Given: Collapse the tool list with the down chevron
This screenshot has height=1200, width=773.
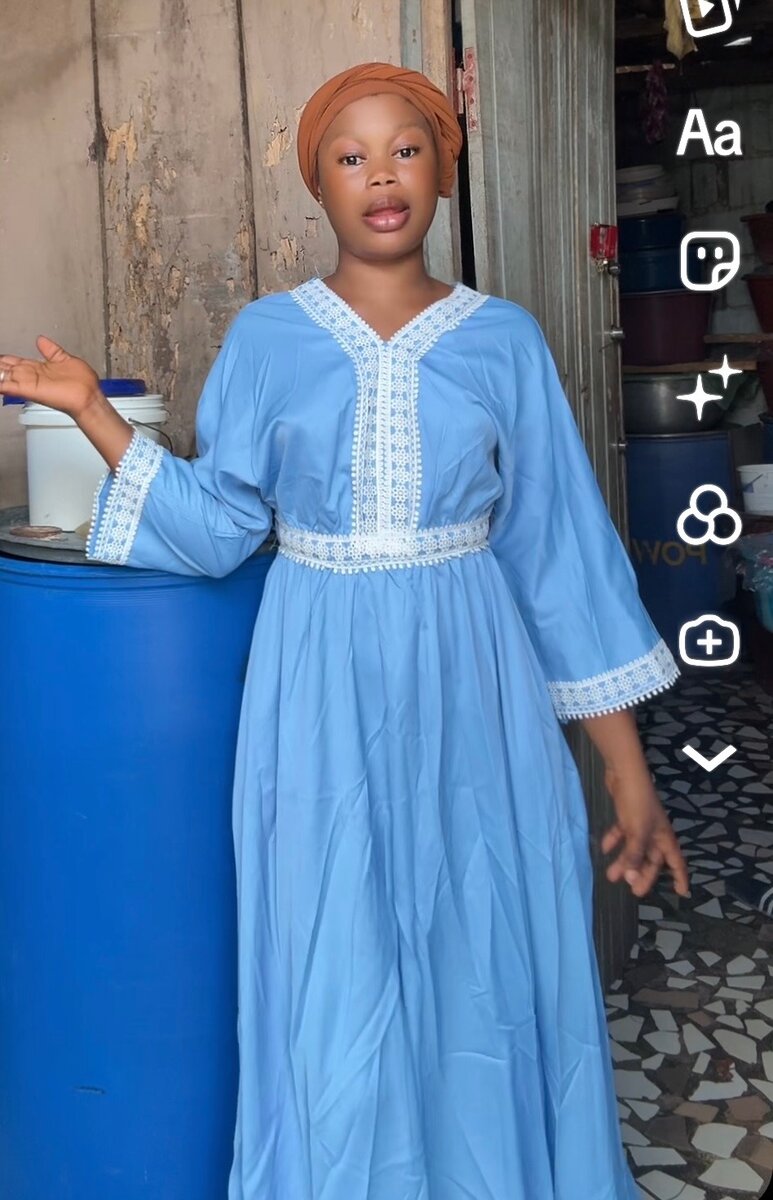Looking at the screenshot, I should click(x=709, y=757).
